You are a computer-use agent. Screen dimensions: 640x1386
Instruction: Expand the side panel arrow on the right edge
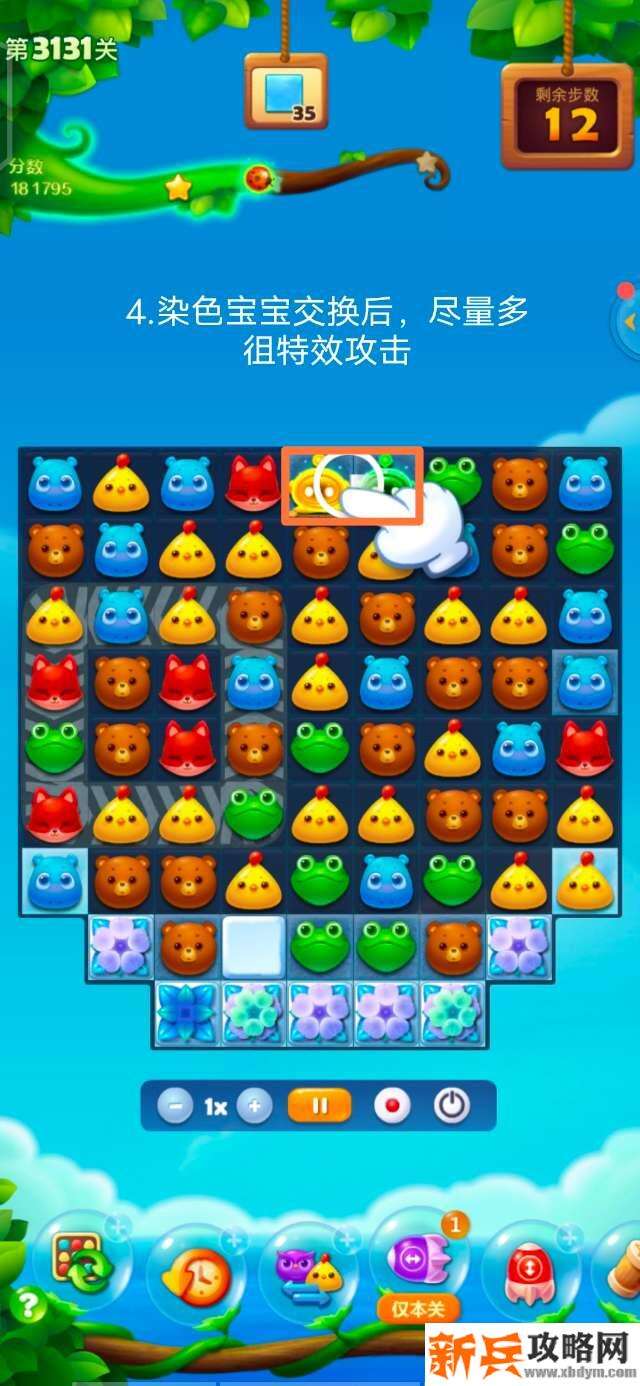click(x=629, y=322)
